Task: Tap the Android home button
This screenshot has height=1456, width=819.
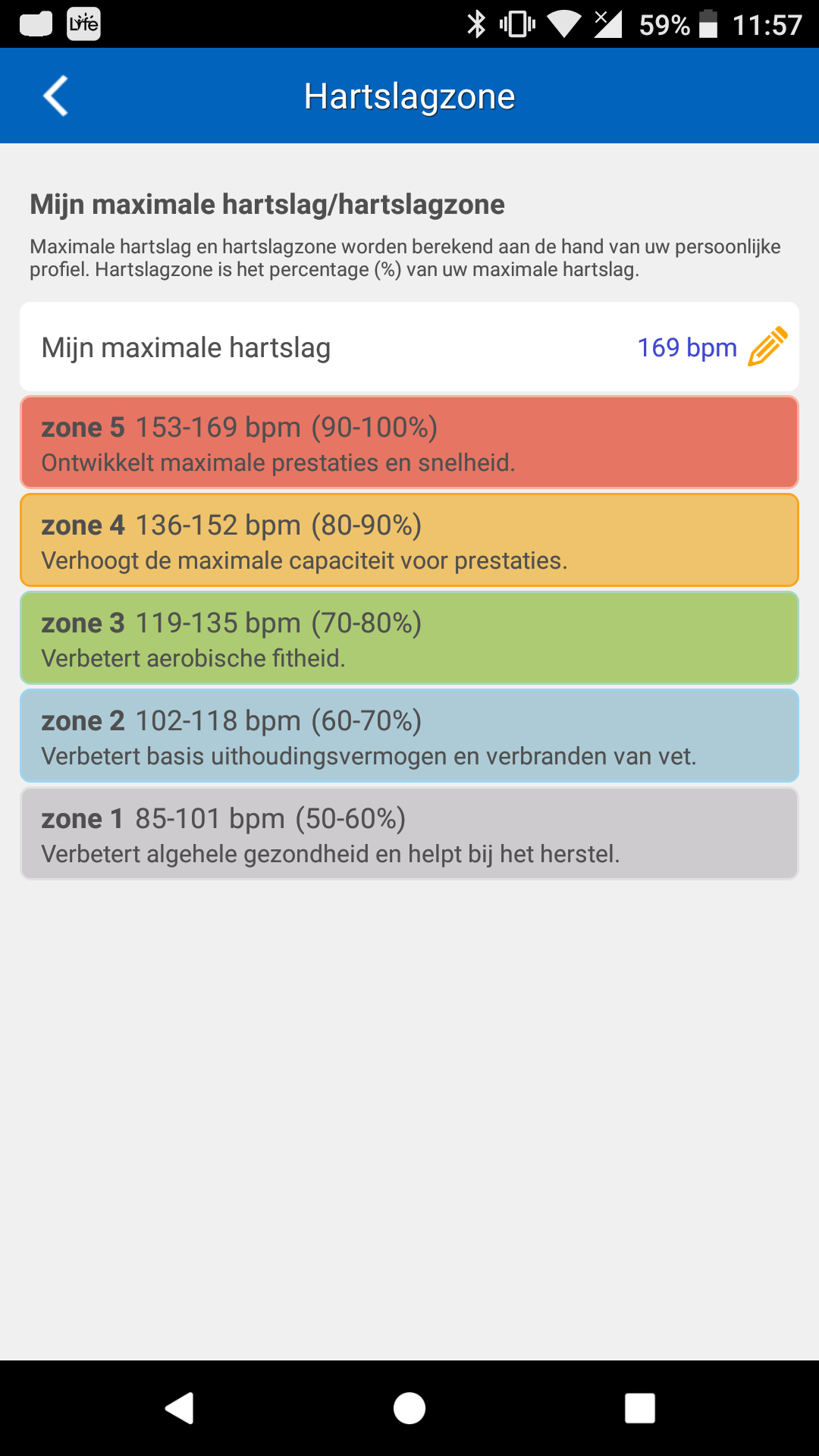Action: point(409,1408)
